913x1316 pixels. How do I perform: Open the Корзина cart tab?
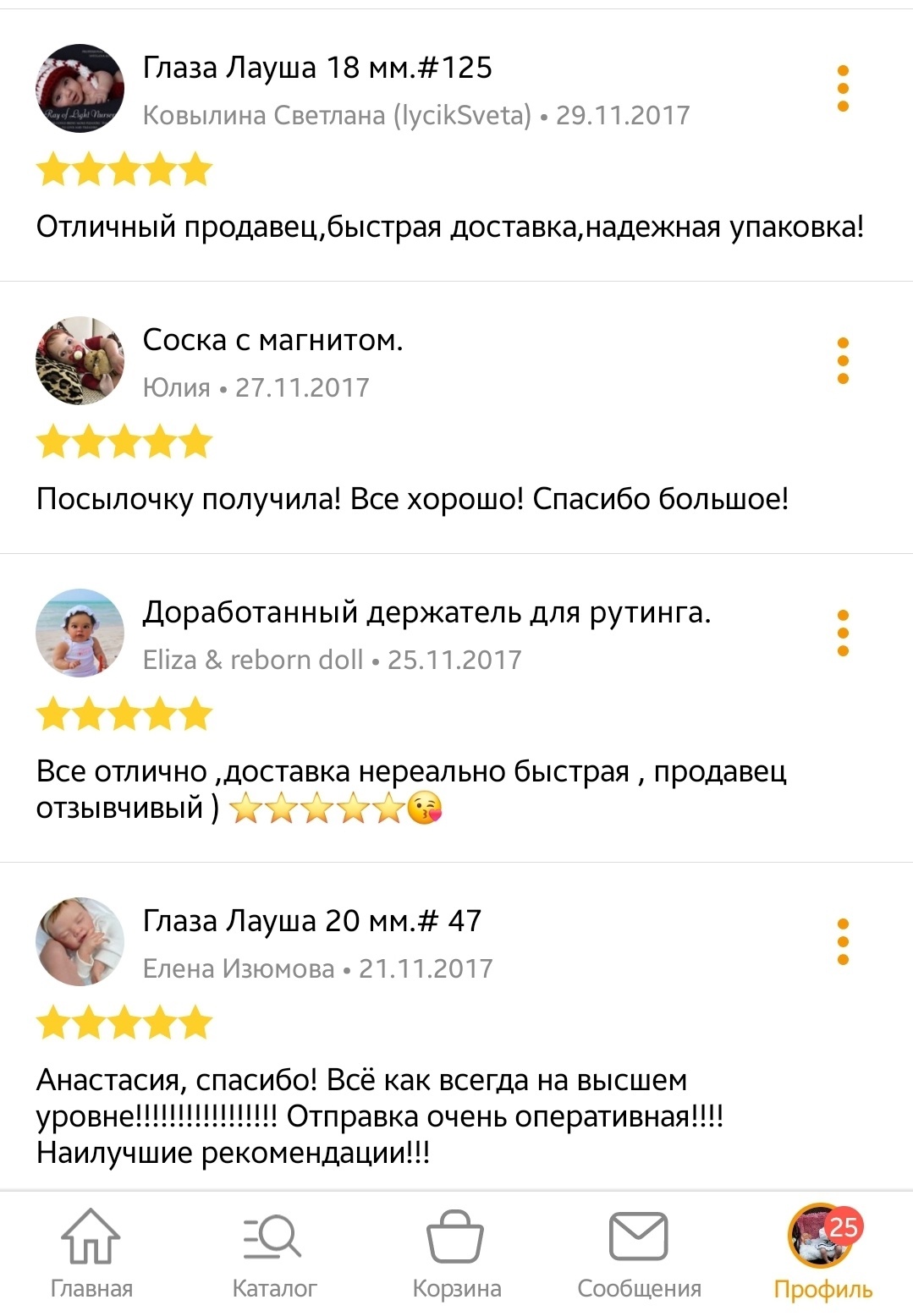[456, 1253]
